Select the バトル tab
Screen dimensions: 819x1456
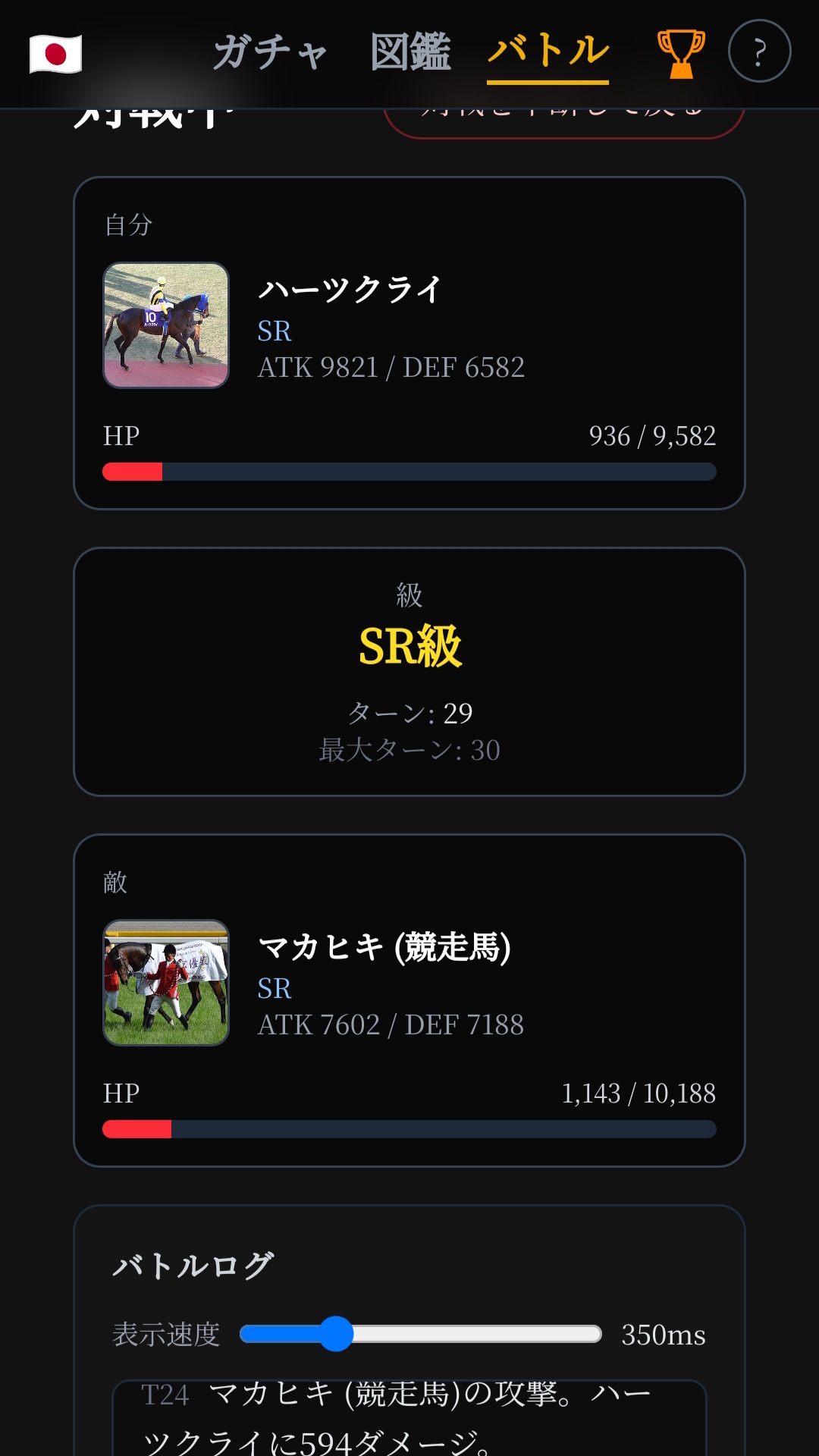548,52
